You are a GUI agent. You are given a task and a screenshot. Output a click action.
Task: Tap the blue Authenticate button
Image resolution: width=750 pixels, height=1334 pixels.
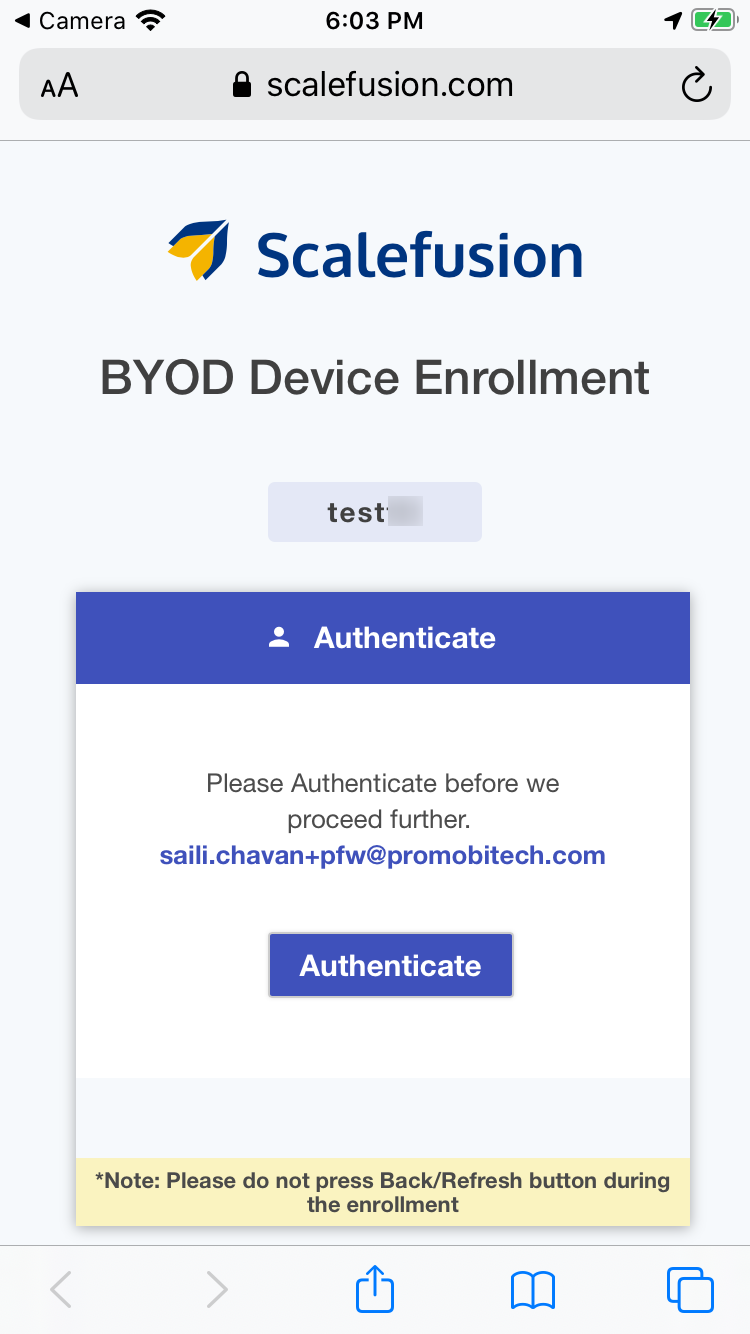click(x=391, y=965)
